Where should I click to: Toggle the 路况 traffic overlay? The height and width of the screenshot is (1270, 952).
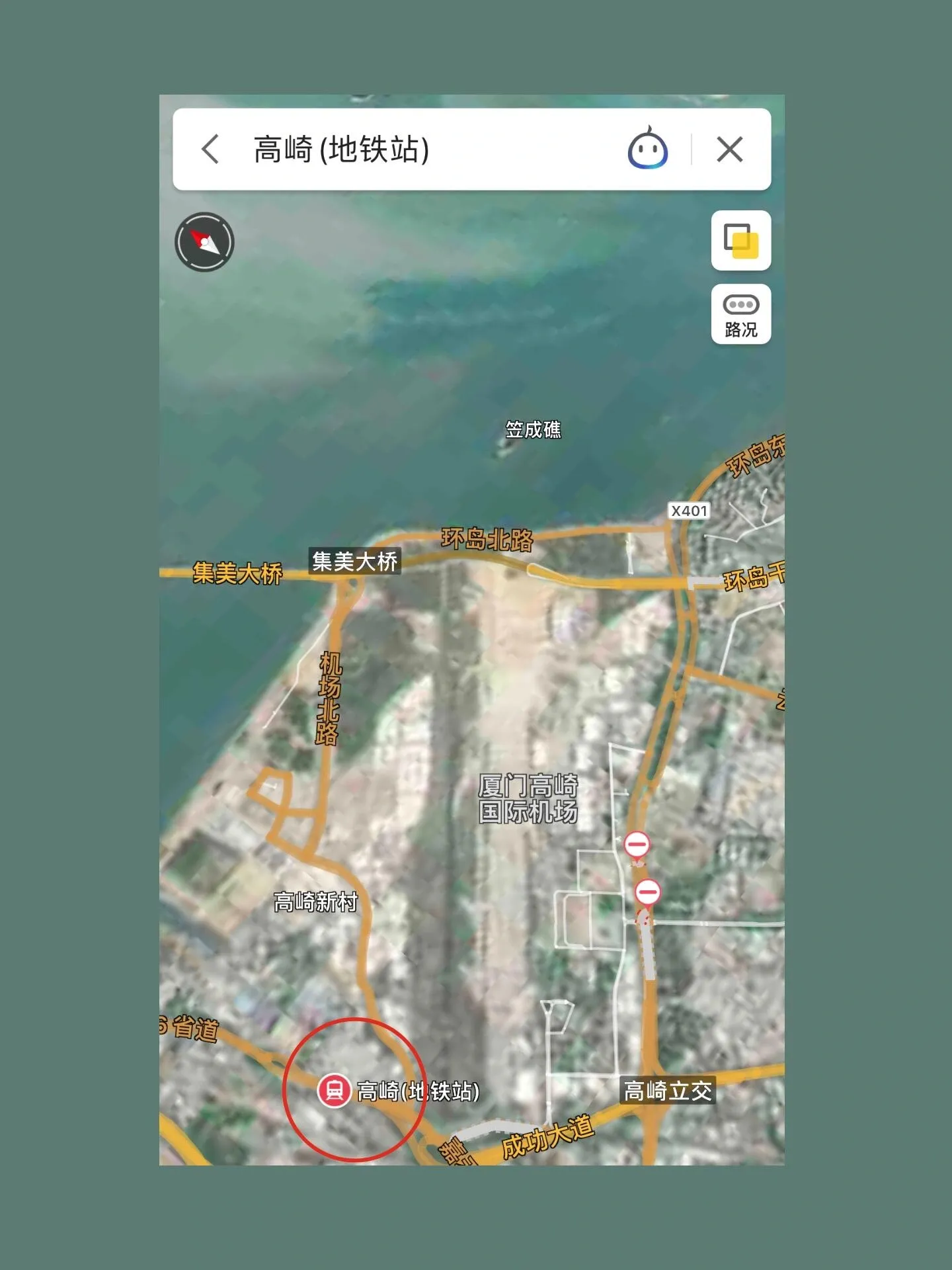[740, 314]
